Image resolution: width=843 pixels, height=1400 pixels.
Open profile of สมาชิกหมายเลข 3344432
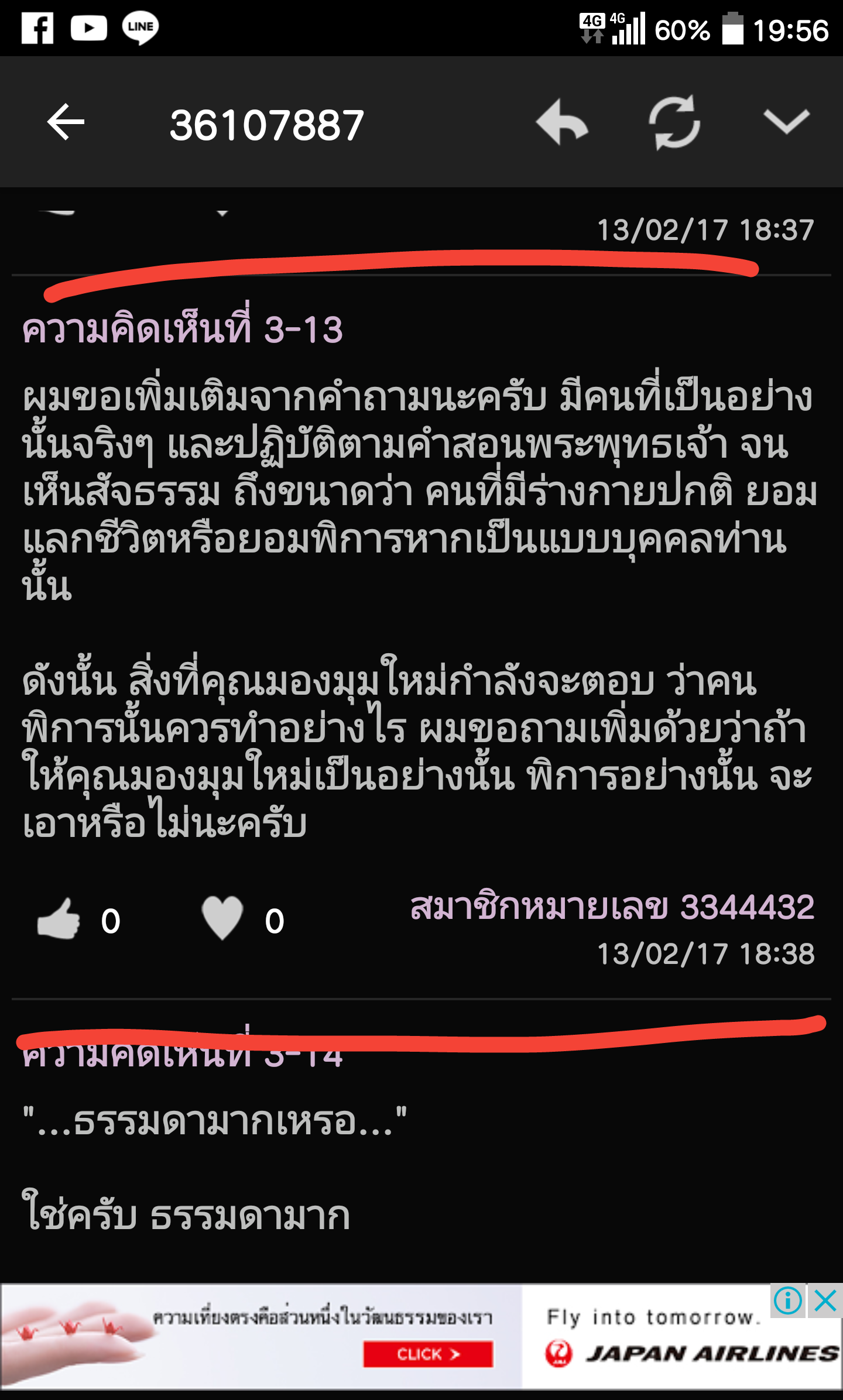[x=612, y=907]
